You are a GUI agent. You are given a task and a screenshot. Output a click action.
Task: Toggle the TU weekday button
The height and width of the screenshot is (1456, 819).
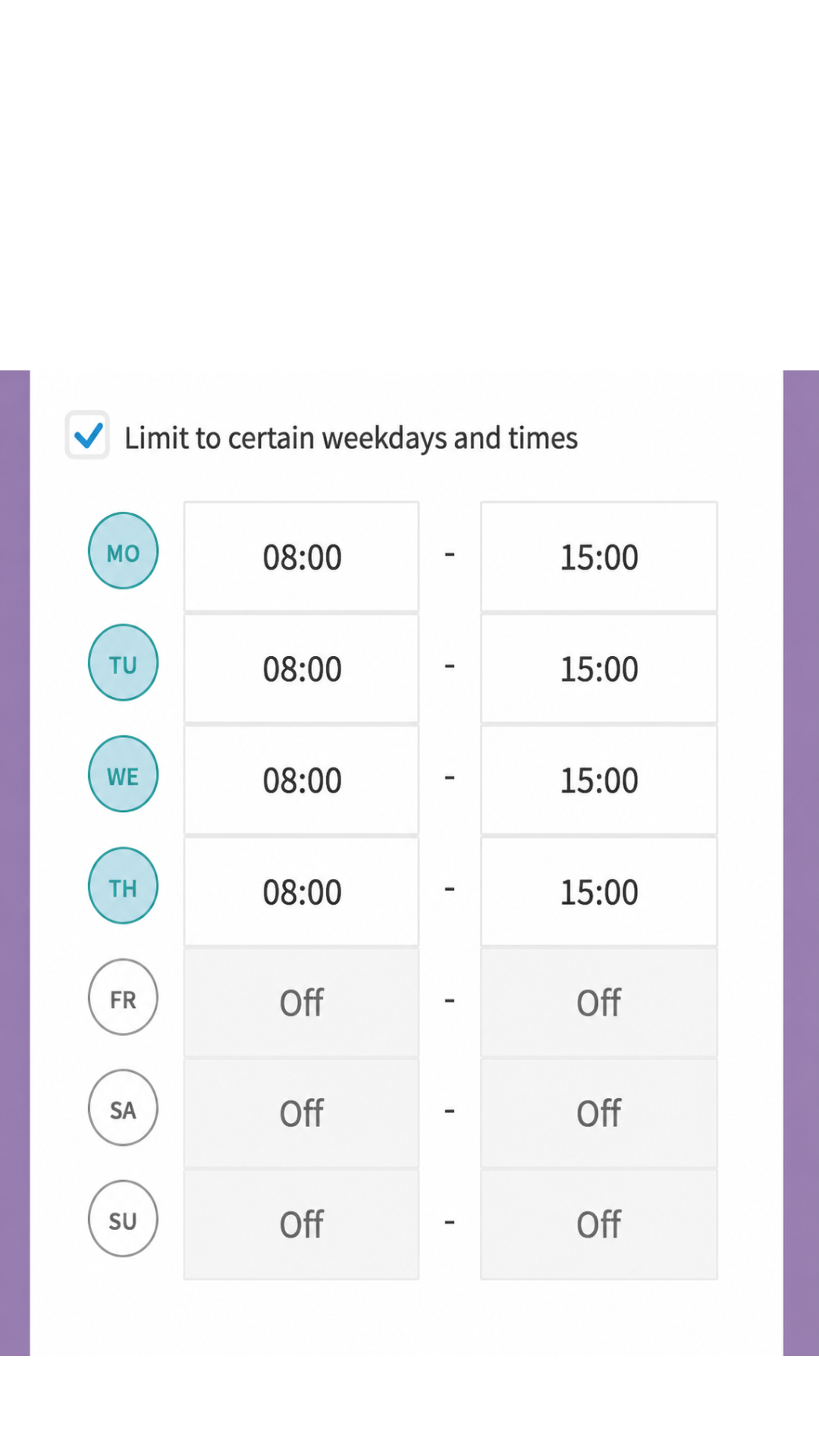[123, 663]
